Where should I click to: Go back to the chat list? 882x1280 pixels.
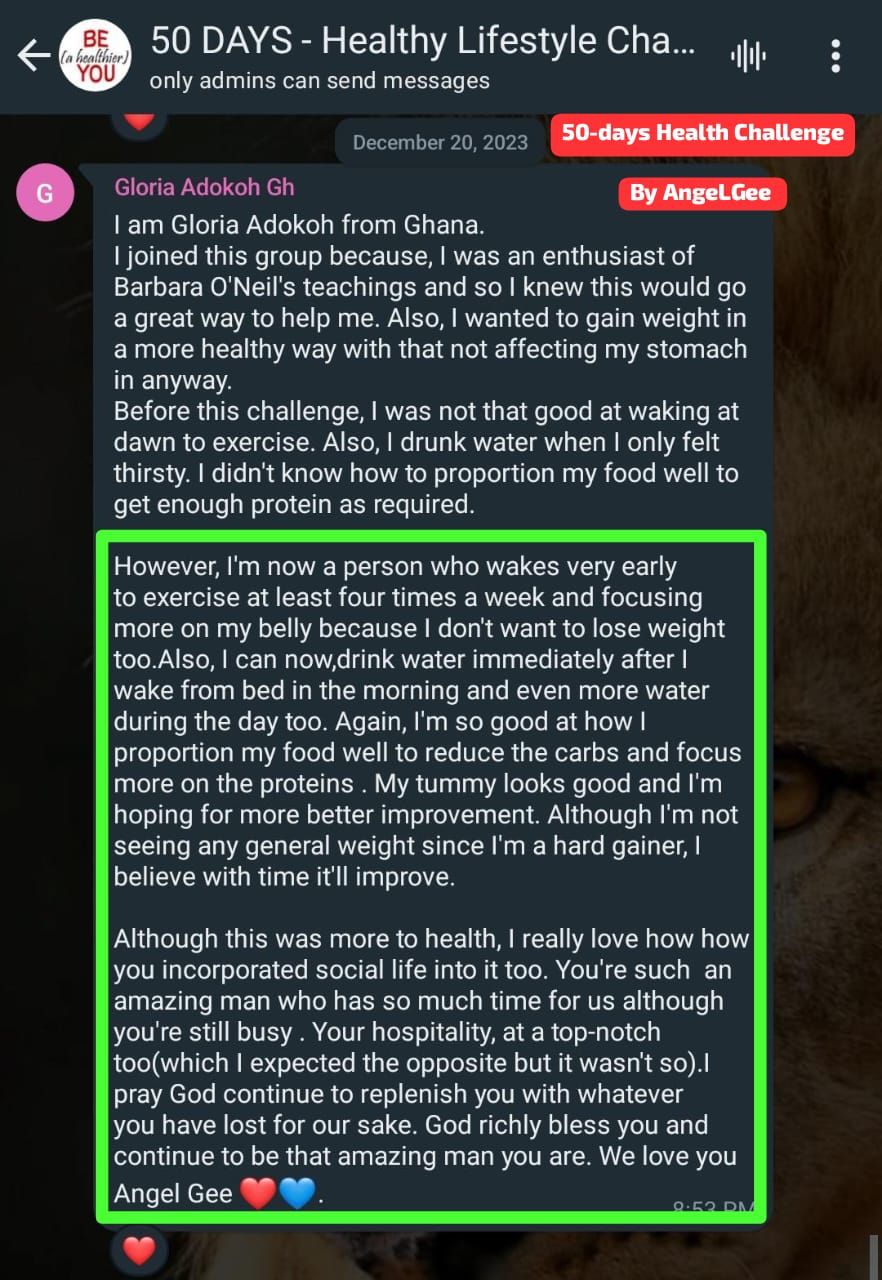click(x=34, y=56)
